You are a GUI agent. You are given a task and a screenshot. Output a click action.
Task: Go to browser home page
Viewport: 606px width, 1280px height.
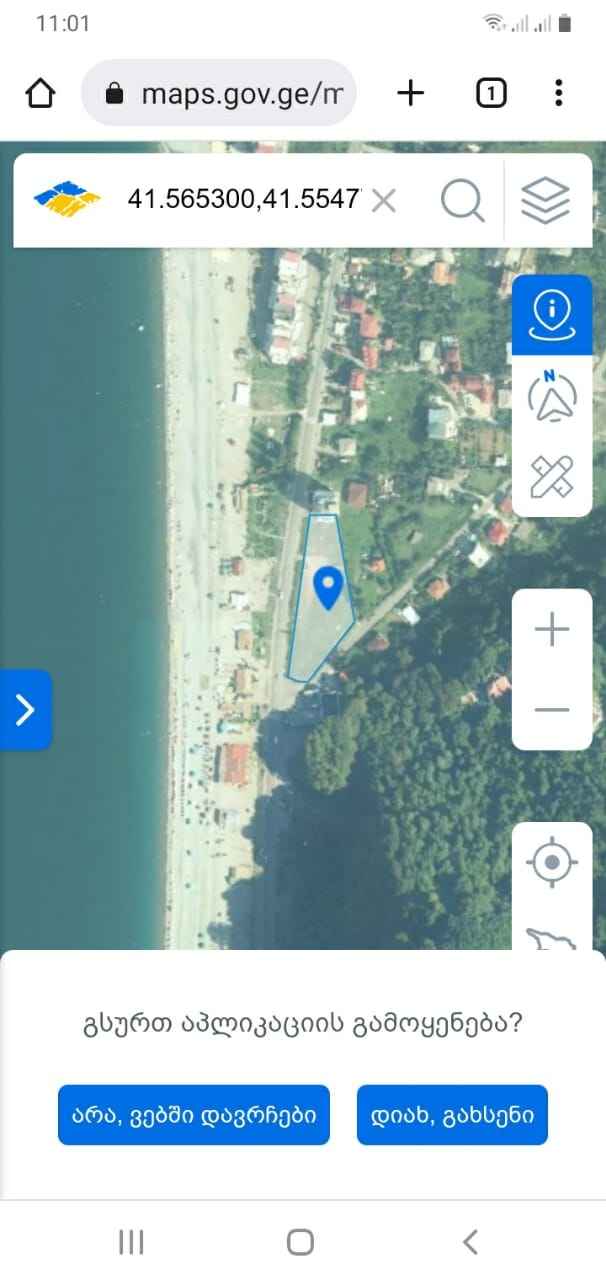tap(40, 94)
